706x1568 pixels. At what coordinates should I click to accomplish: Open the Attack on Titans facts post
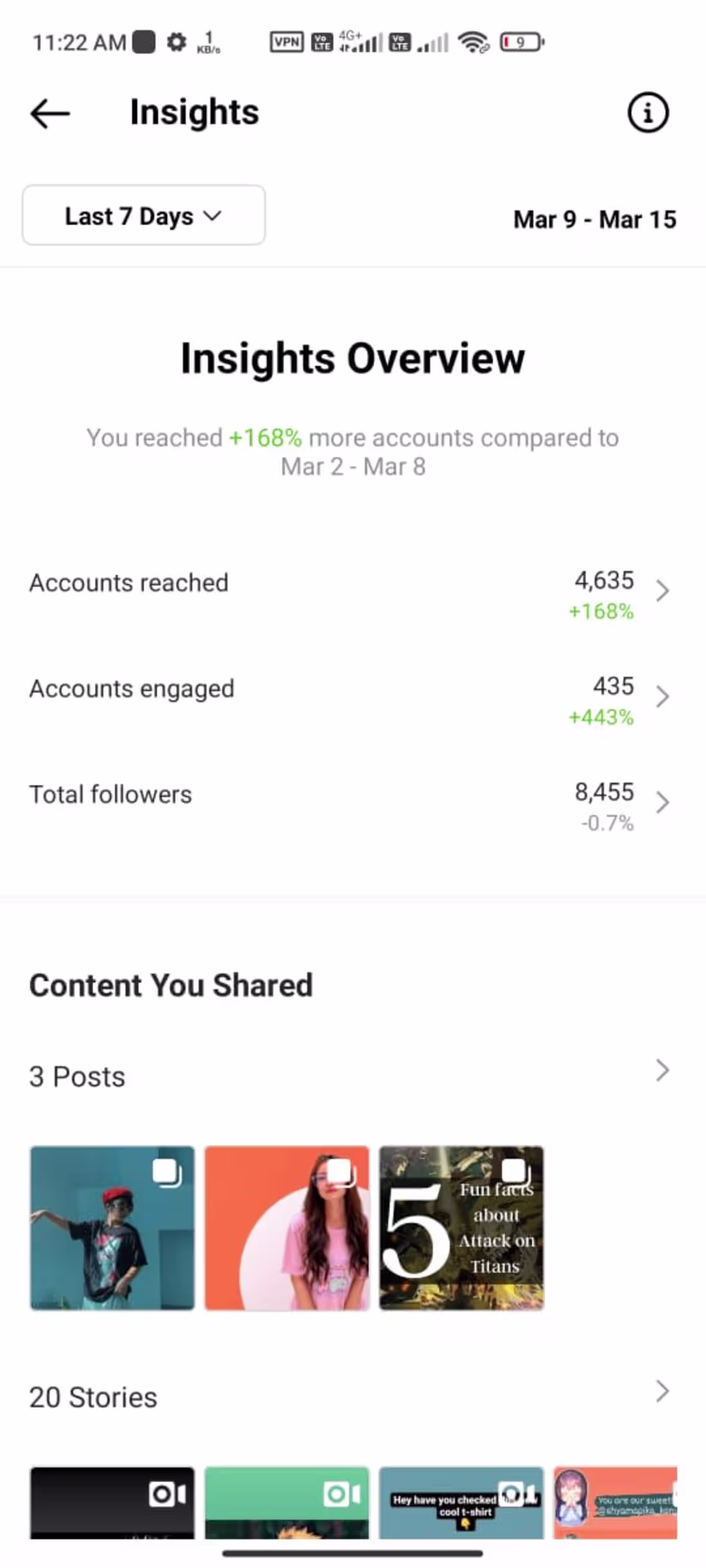(x=461, y=1228)
